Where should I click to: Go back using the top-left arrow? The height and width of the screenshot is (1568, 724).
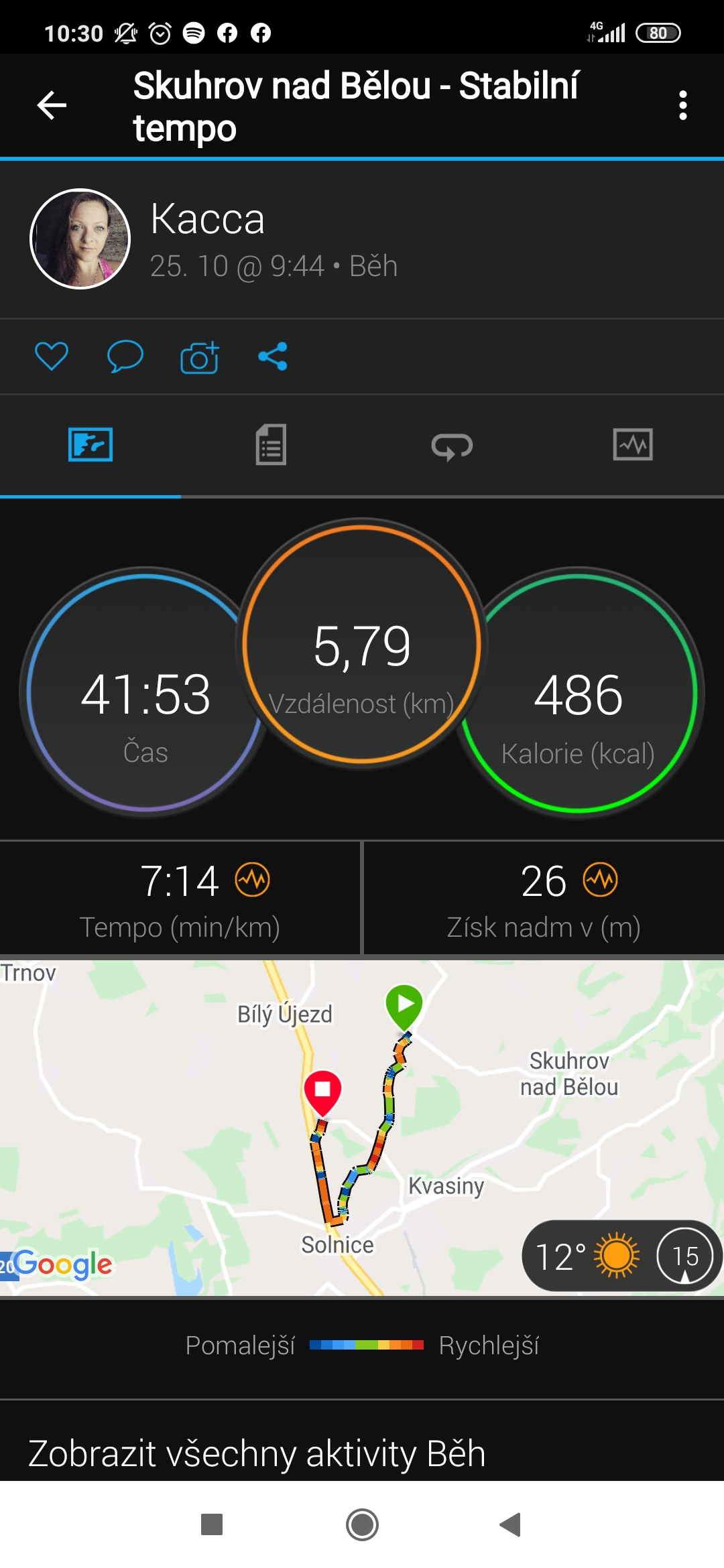point(52,105)
